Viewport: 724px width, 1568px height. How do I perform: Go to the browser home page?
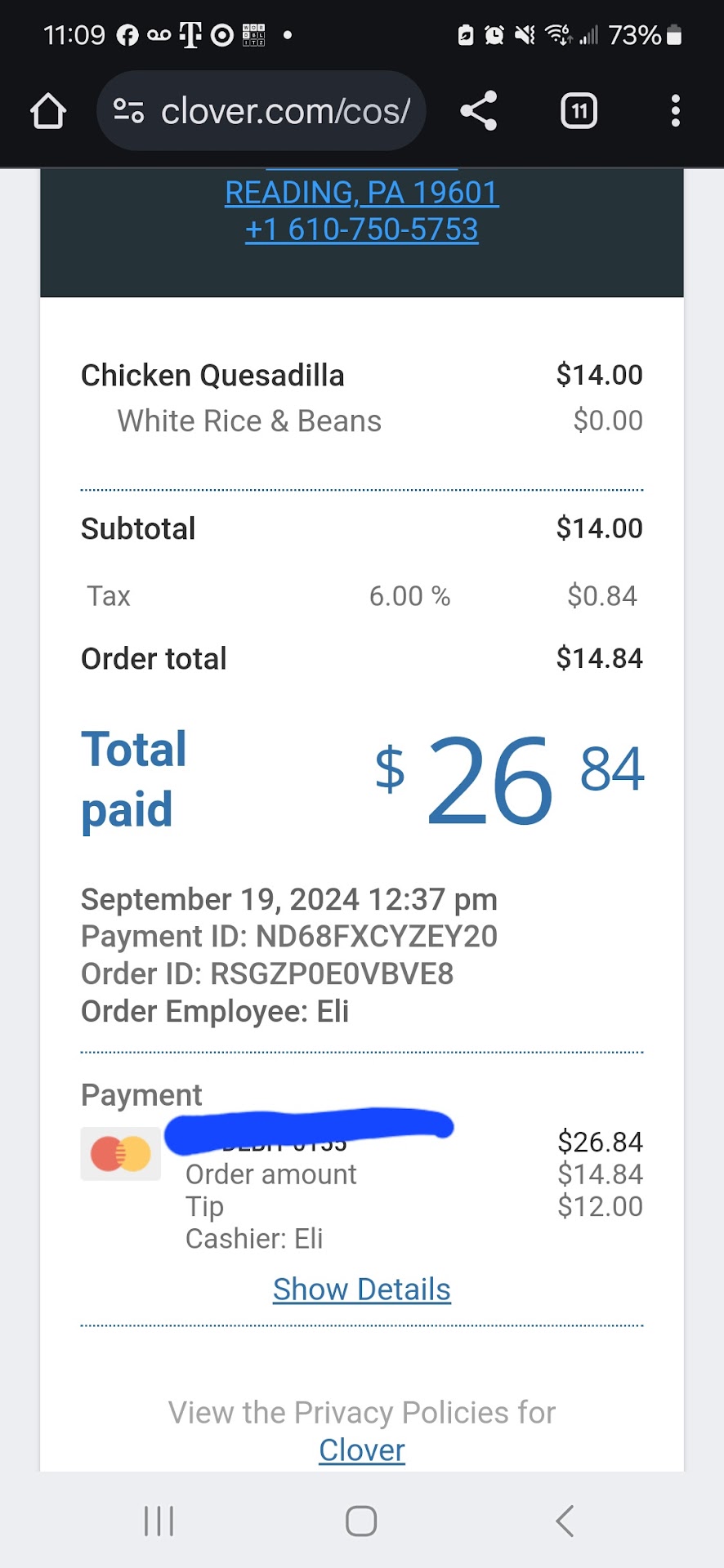pos(48,111)
